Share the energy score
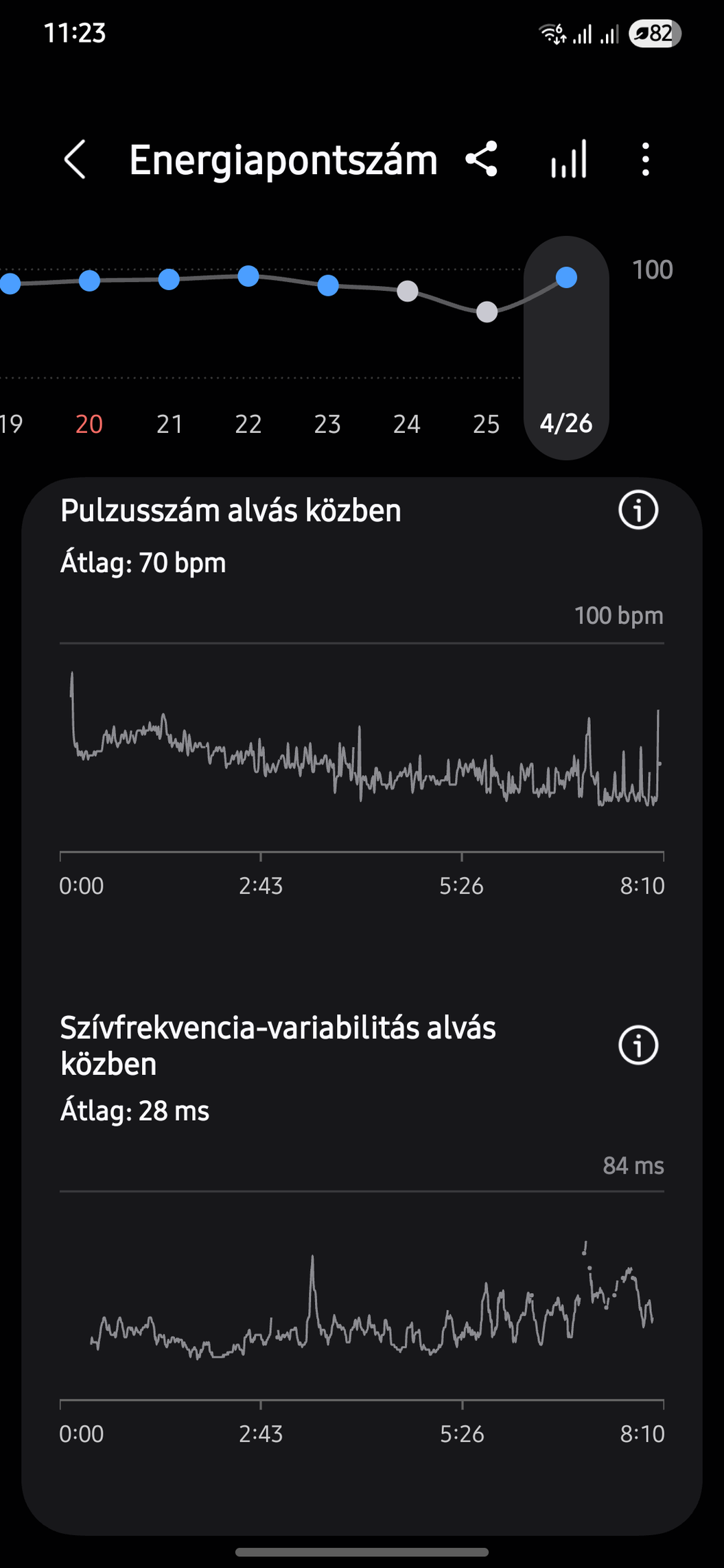Image resolution: width=724 pixels, height=1568 pixels. [481, 159]
